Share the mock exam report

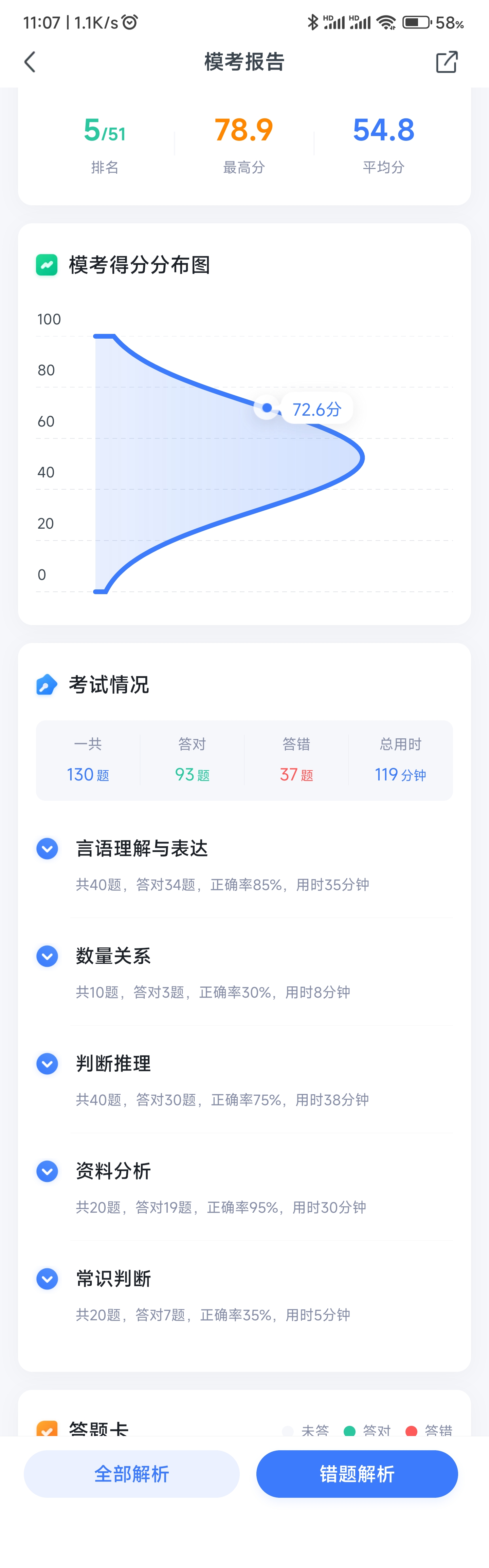point(446,62)
